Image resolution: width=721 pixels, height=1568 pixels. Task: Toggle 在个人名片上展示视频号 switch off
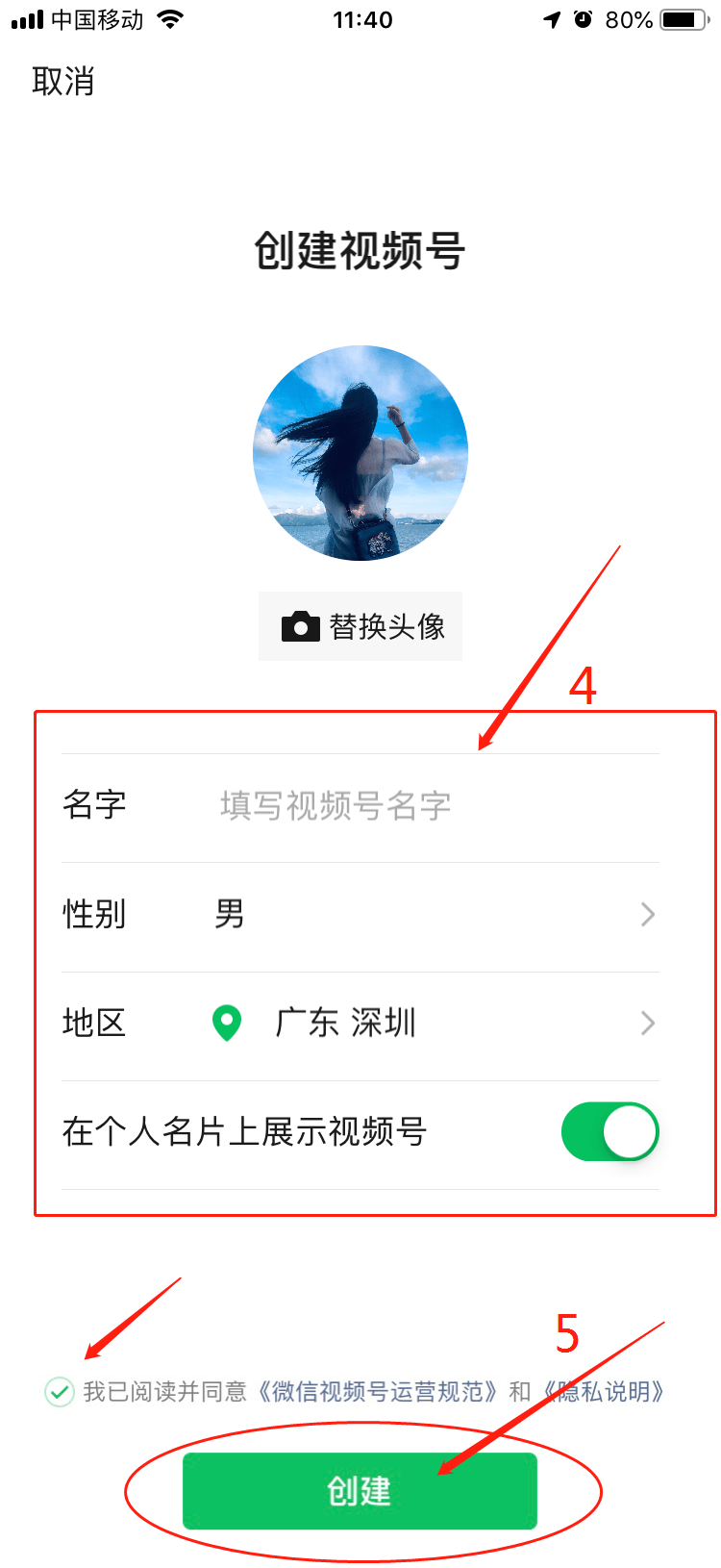tap(609, 1132)
